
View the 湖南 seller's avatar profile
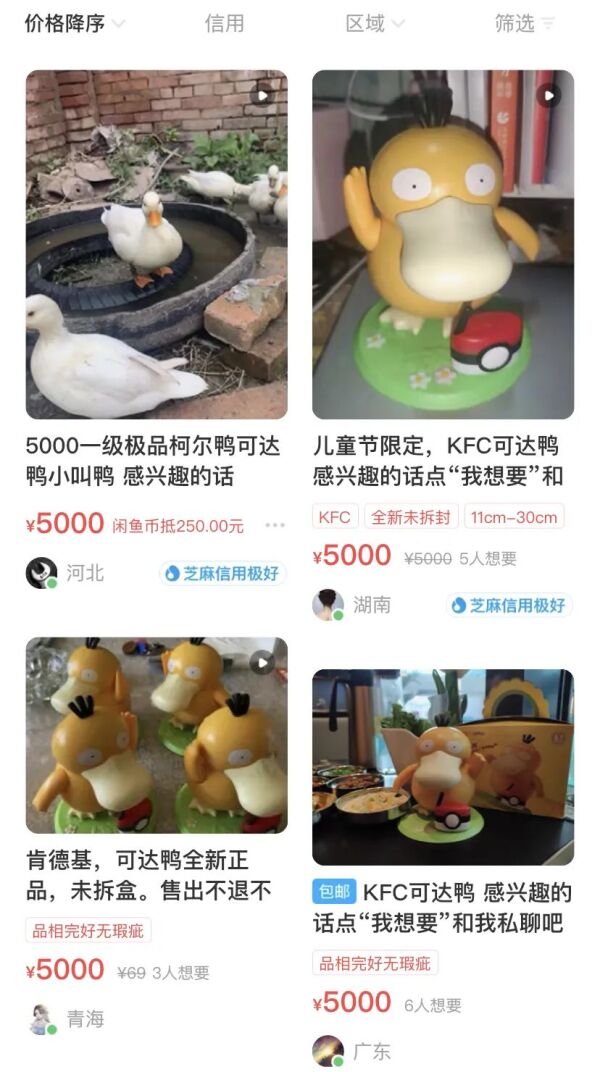click(328, 605)
